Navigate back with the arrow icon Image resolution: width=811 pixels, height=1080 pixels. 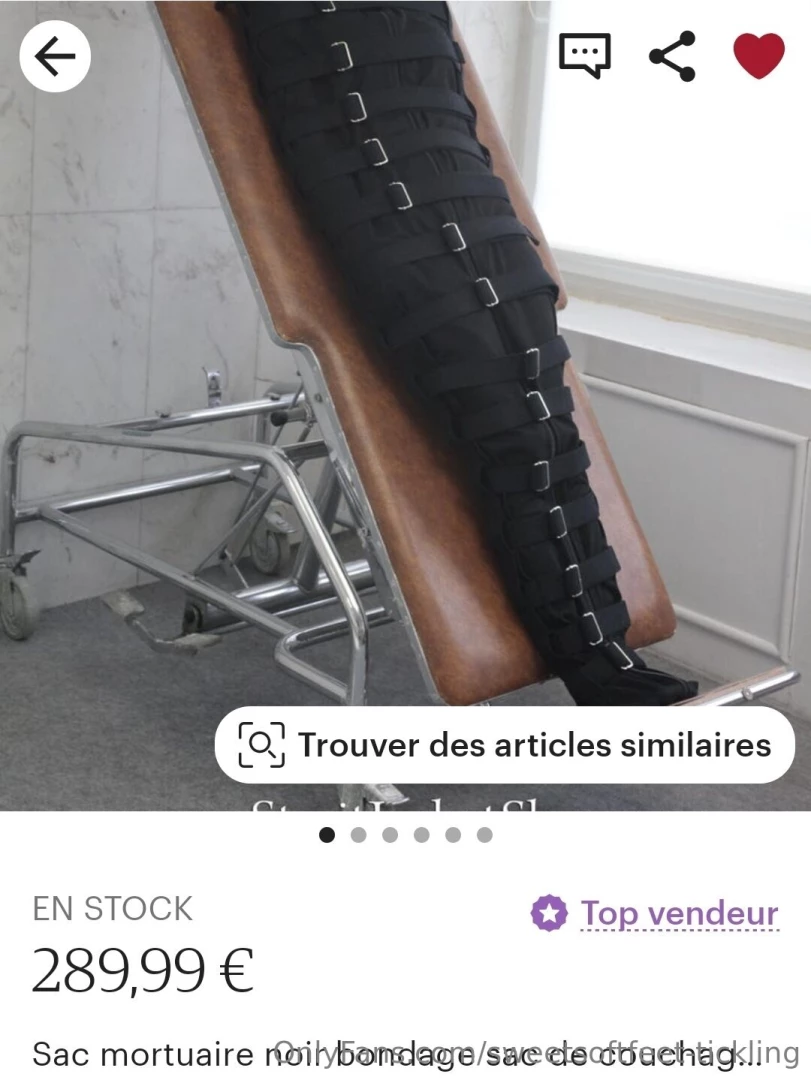tap(55, 56)
